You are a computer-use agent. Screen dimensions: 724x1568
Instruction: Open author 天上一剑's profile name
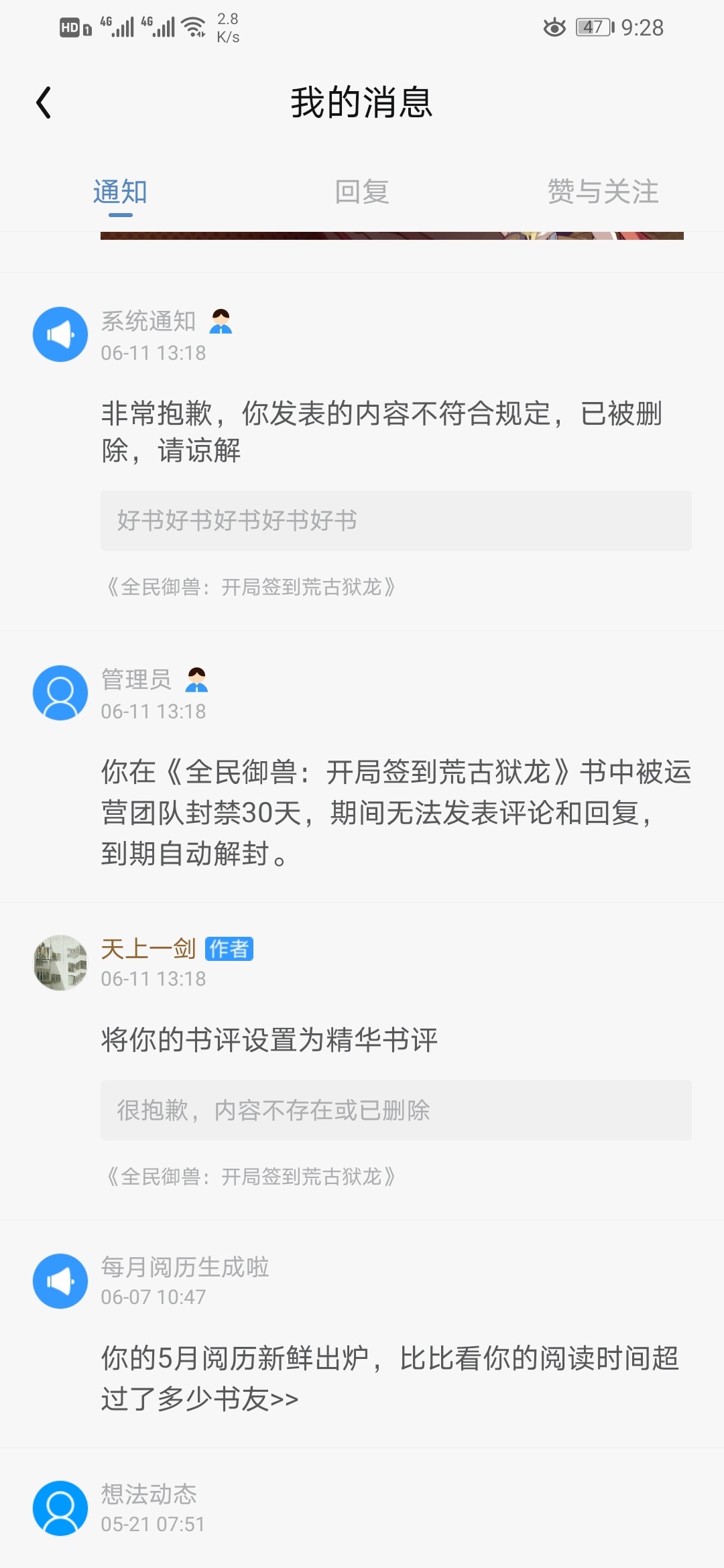click(x=148, y=949)
